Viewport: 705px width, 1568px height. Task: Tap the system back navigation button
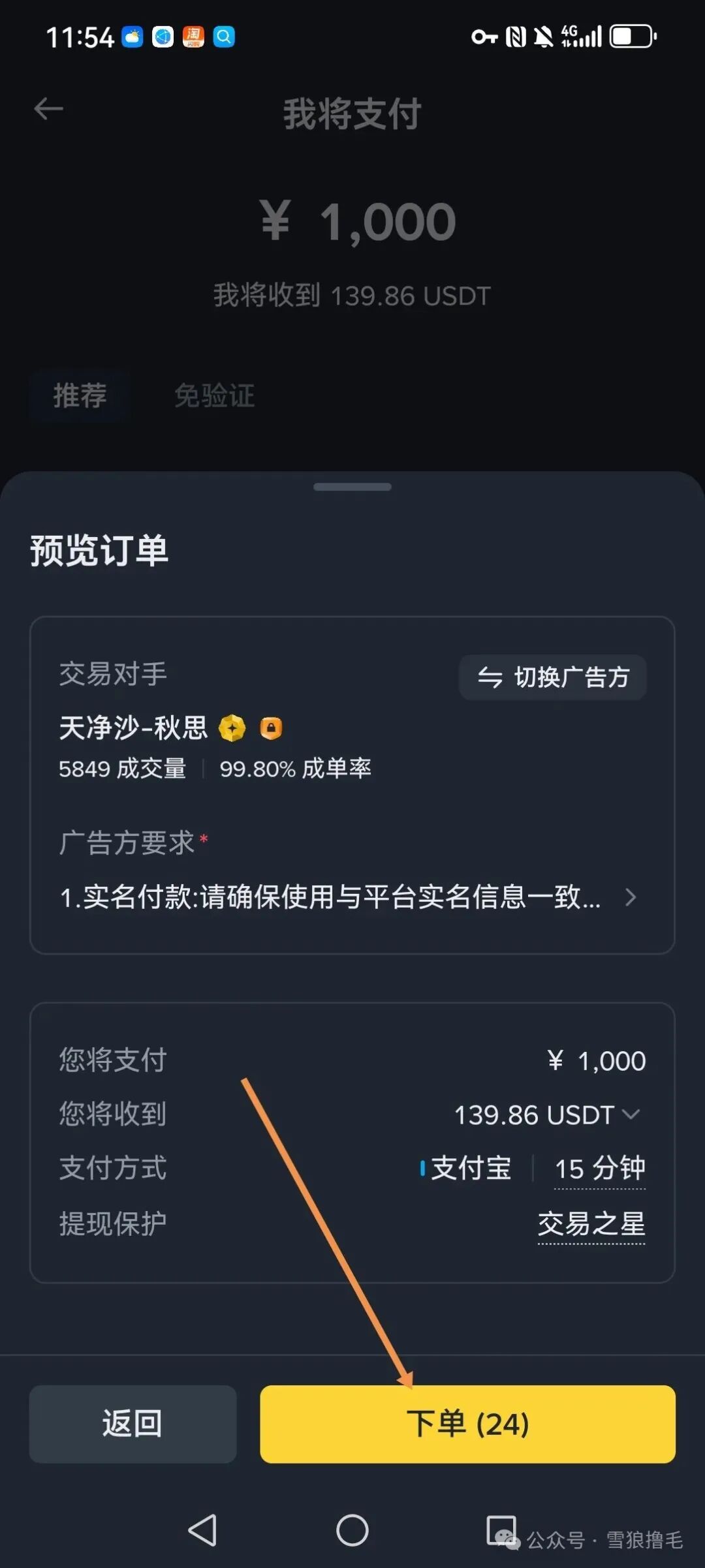(x=202, y=1530)
